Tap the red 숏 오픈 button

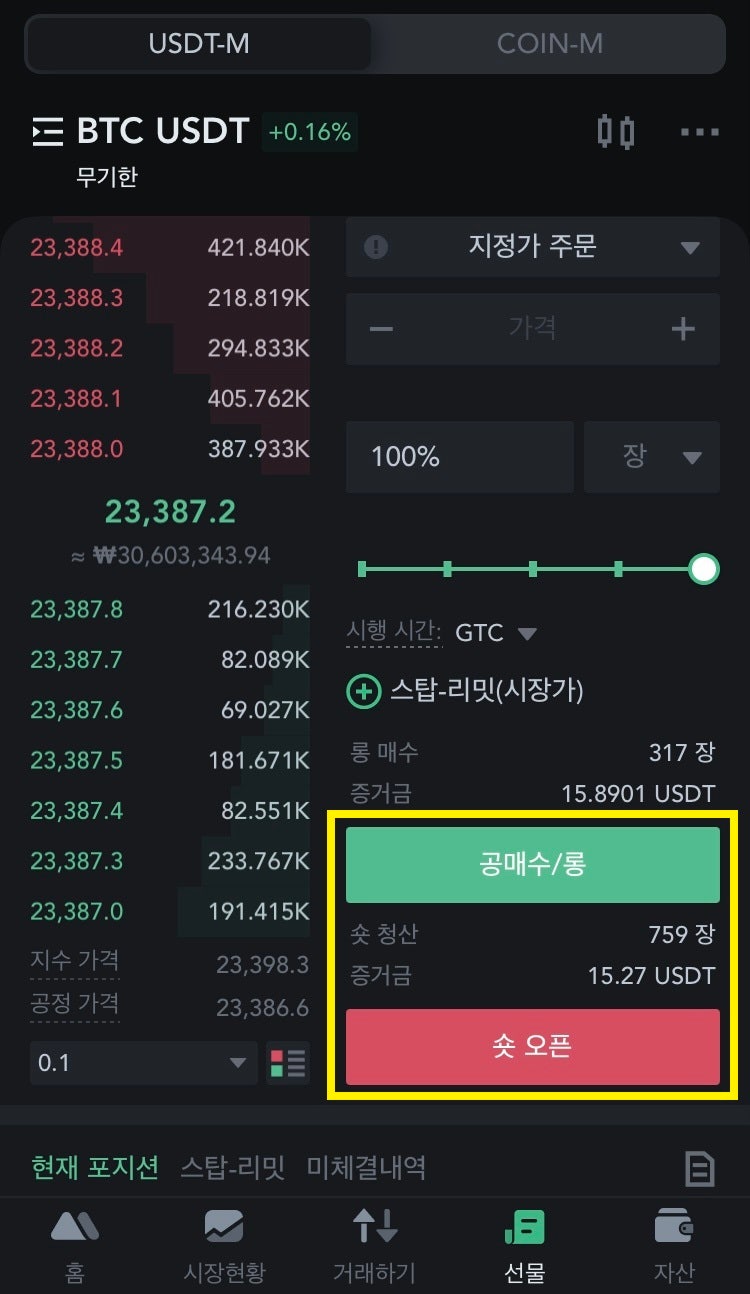tap(532, 1047)
